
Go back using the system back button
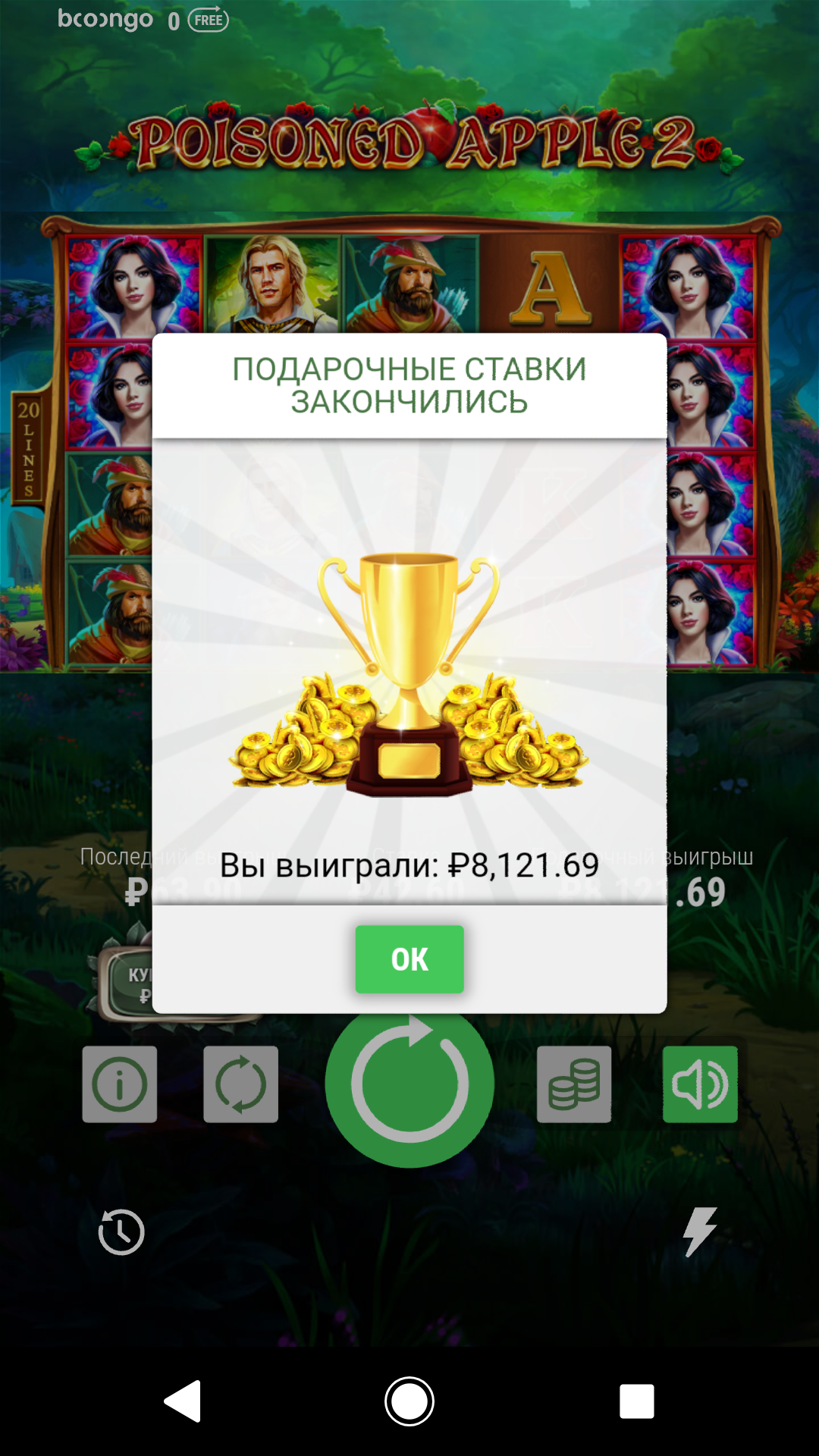[x=183, y=1401]
